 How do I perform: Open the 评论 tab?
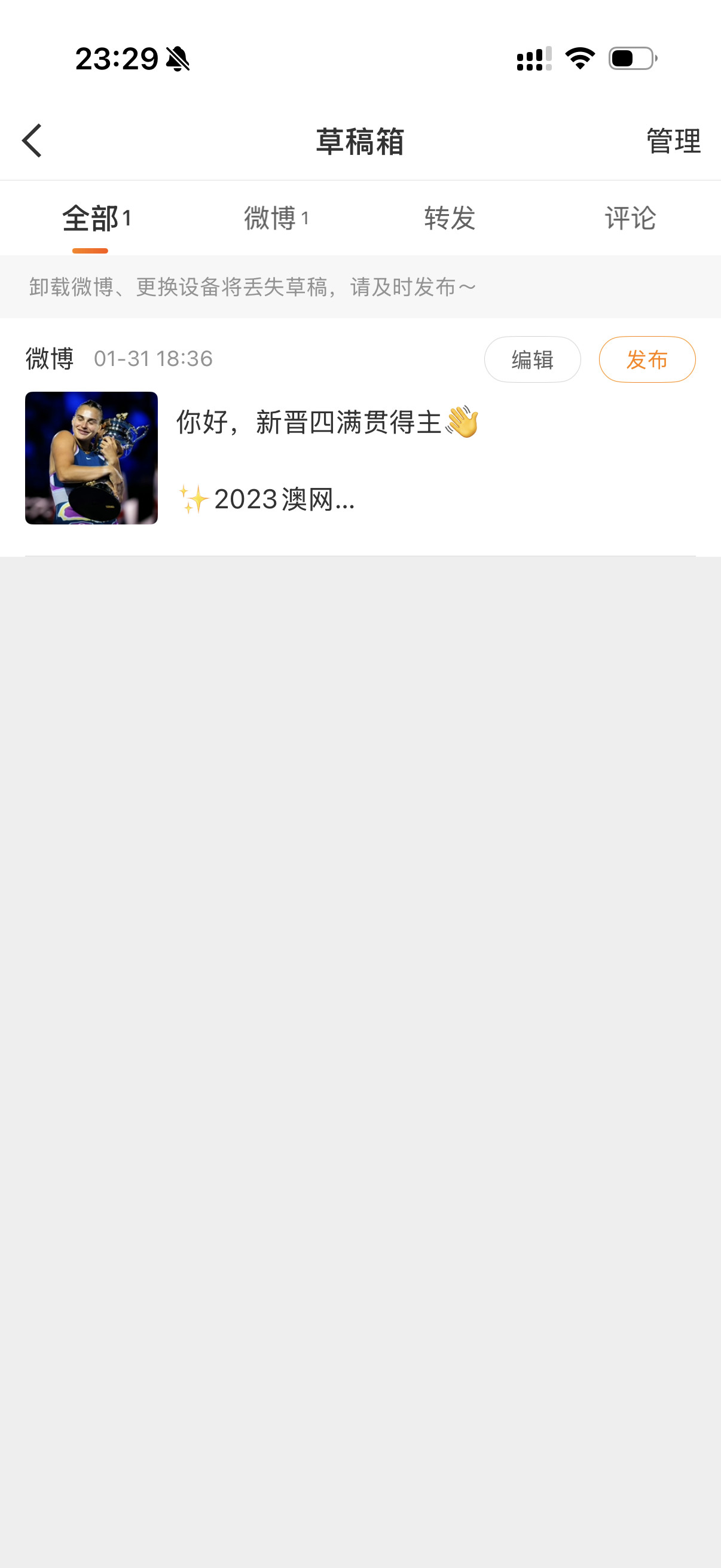tap(630, 219)
